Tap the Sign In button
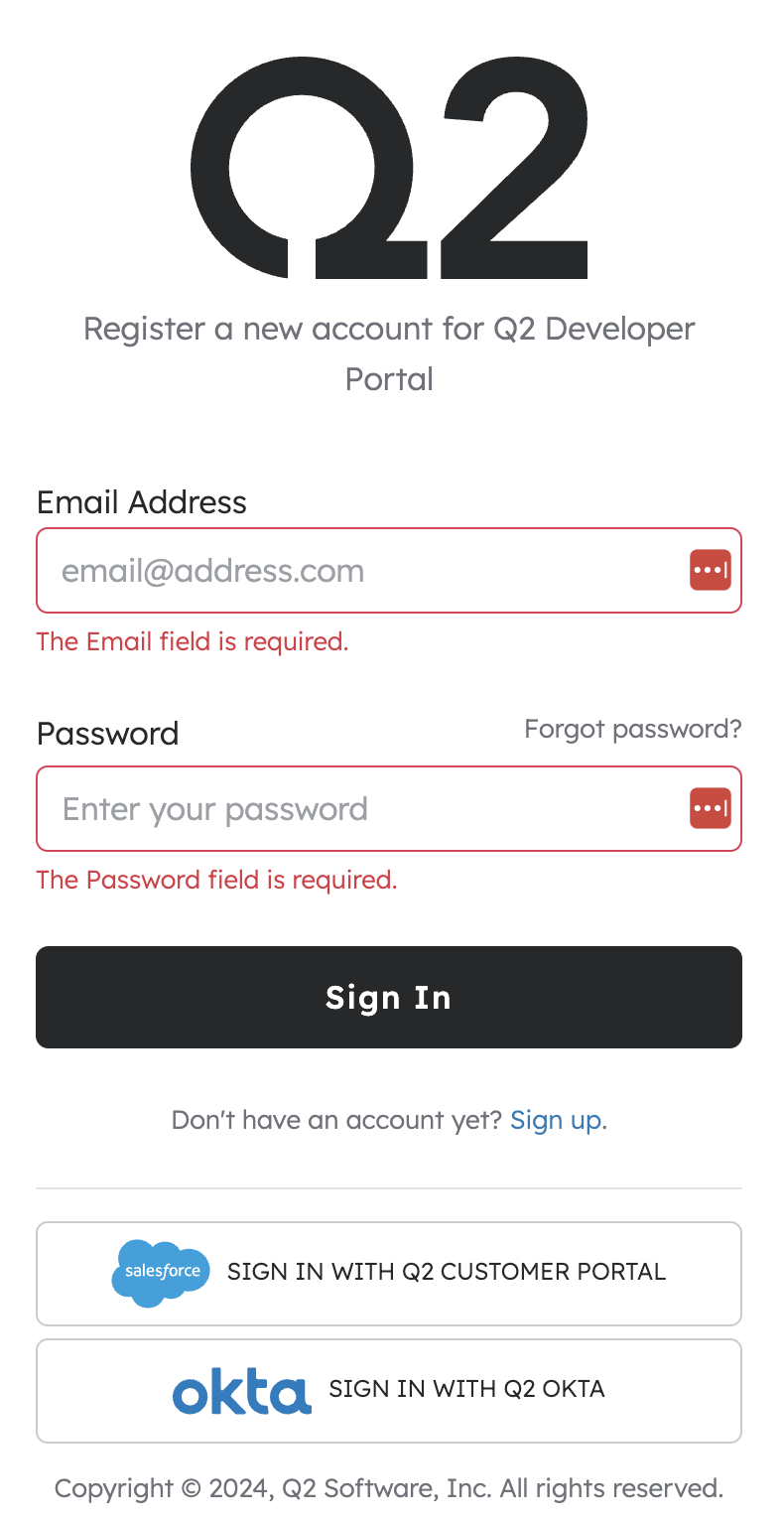This screenshot has height=1521, width=784. pos(389,997)
